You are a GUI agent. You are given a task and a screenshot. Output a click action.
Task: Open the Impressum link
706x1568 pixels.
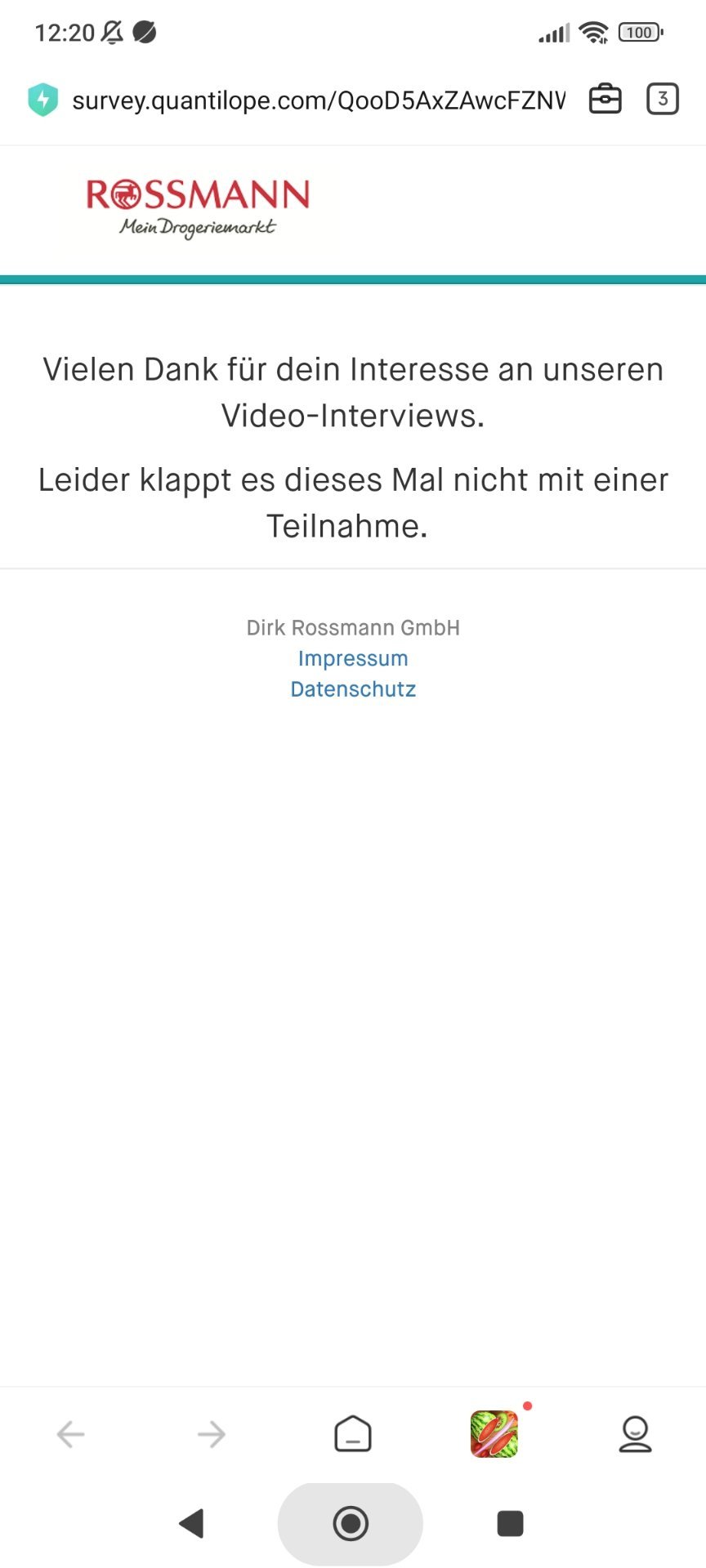[353, 658]
